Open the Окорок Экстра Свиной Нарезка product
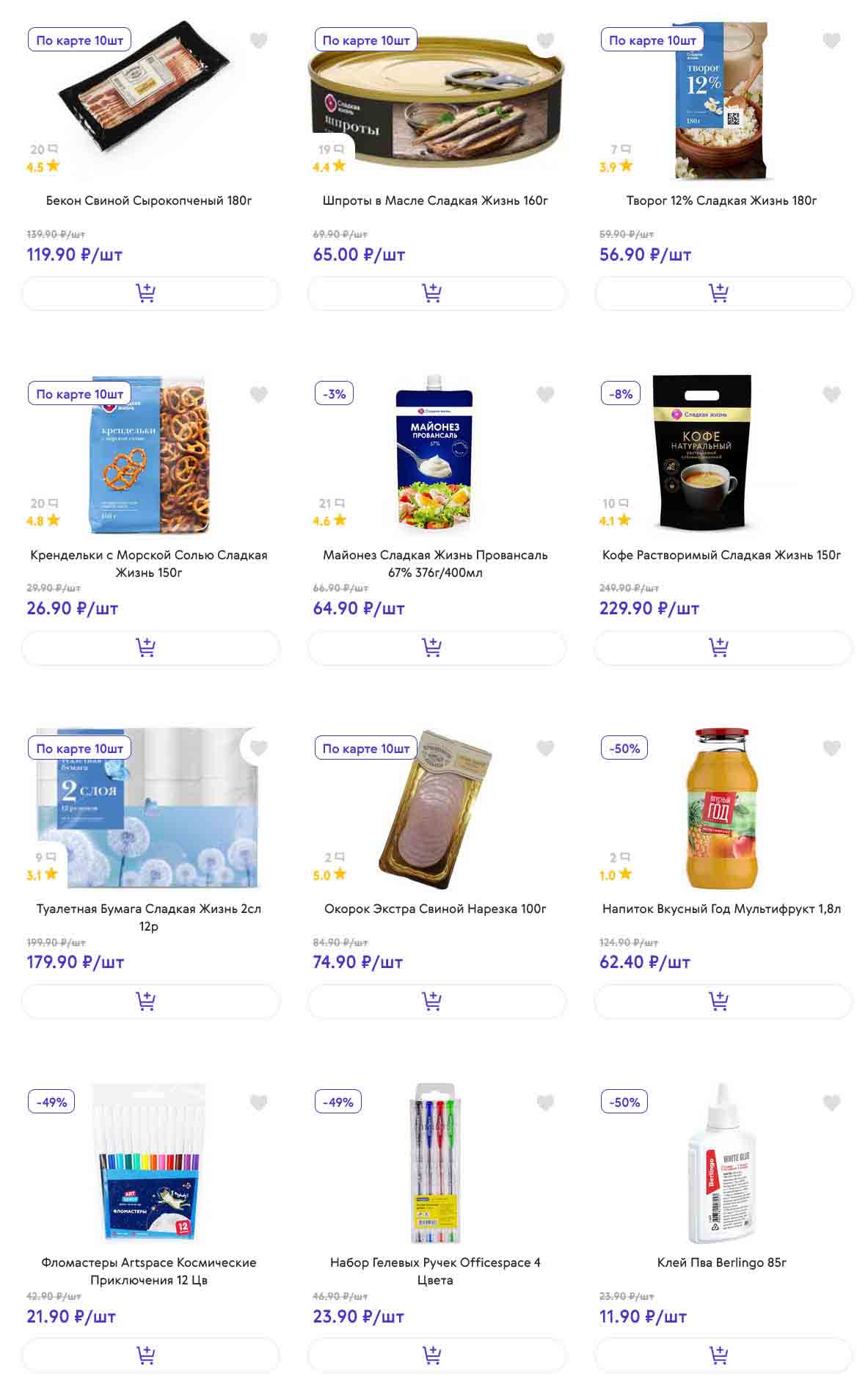 tap(435, 909)
